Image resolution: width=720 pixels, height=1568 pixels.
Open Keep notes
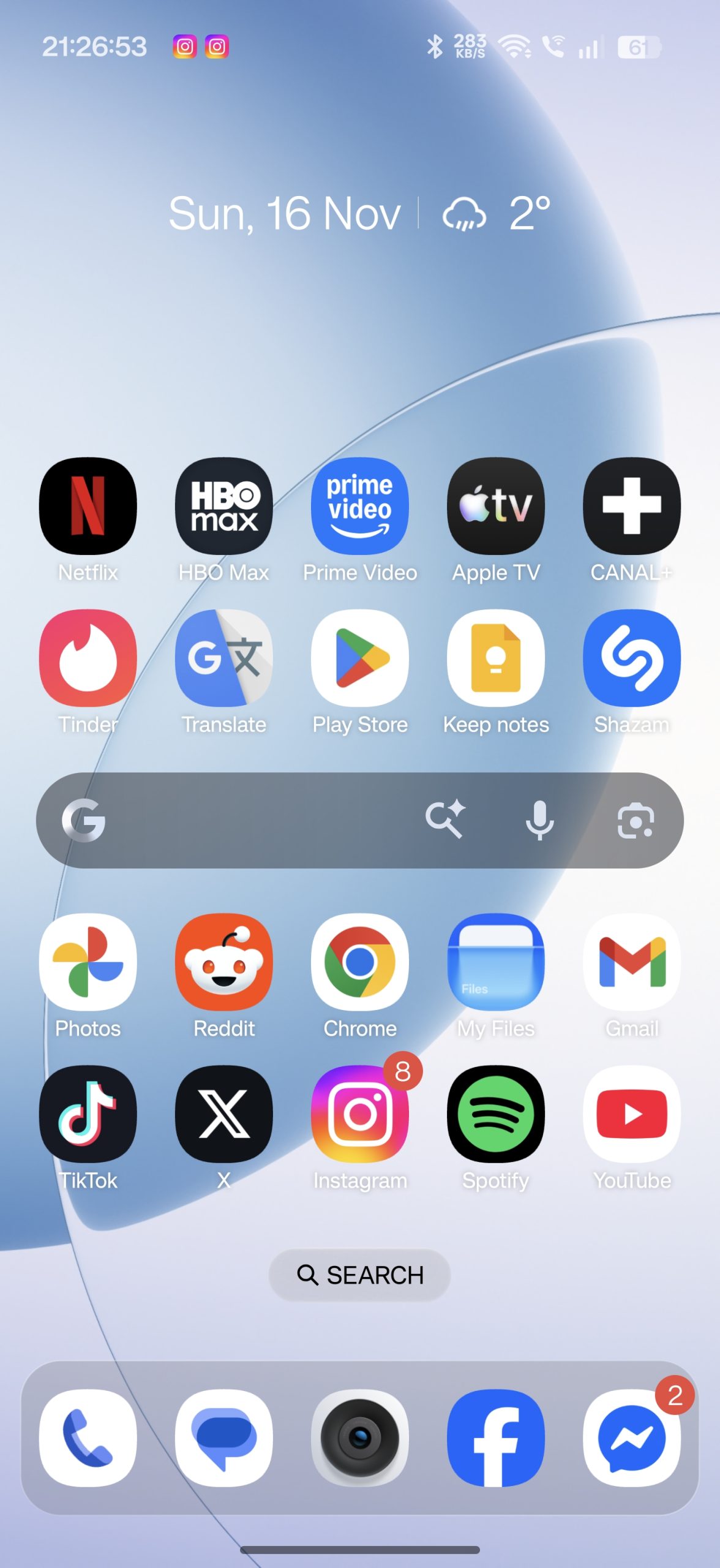click(496, 658)
